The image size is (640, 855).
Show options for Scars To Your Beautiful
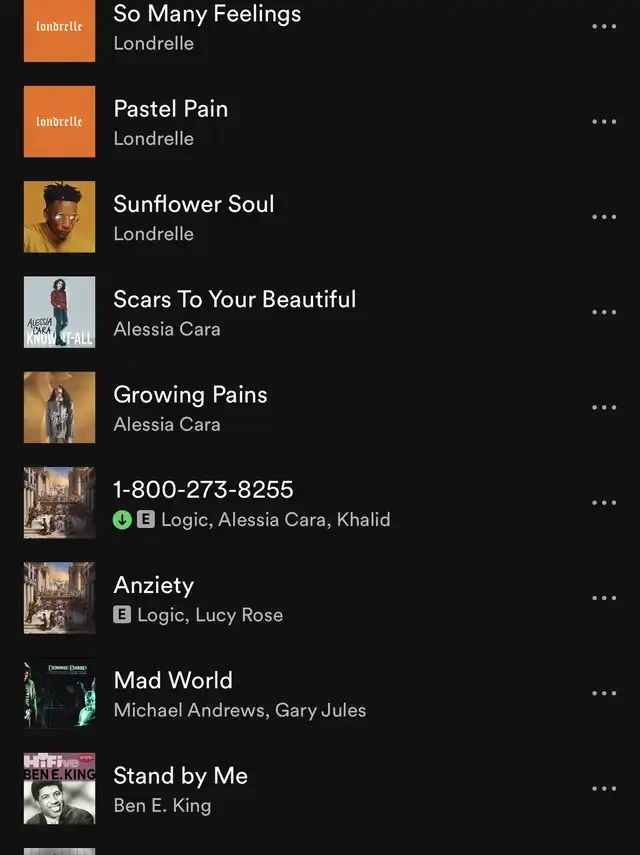click(604, 312)
